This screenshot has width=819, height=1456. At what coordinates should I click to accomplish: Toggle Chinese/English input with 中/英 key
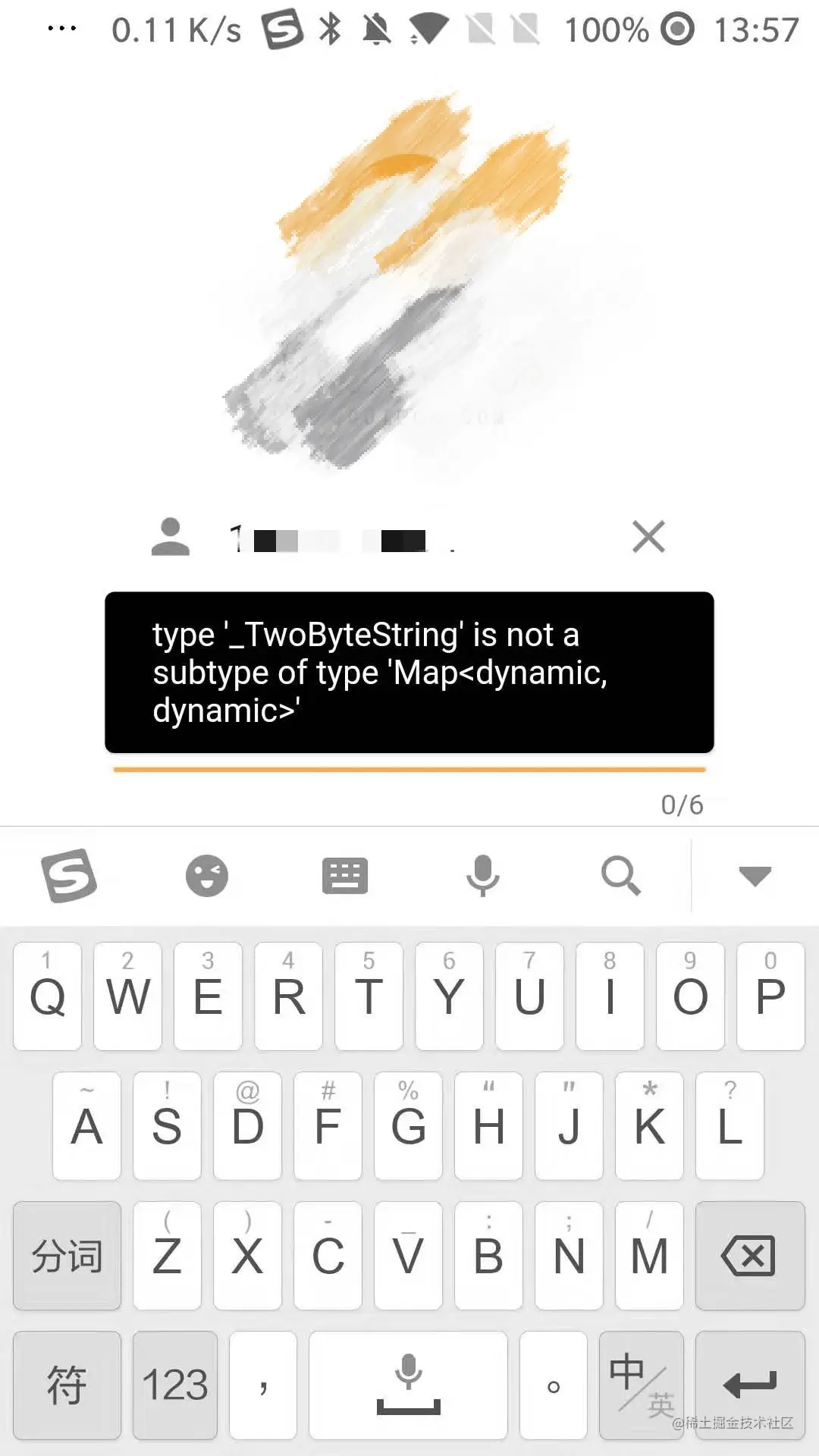[x=641, y=1385]
